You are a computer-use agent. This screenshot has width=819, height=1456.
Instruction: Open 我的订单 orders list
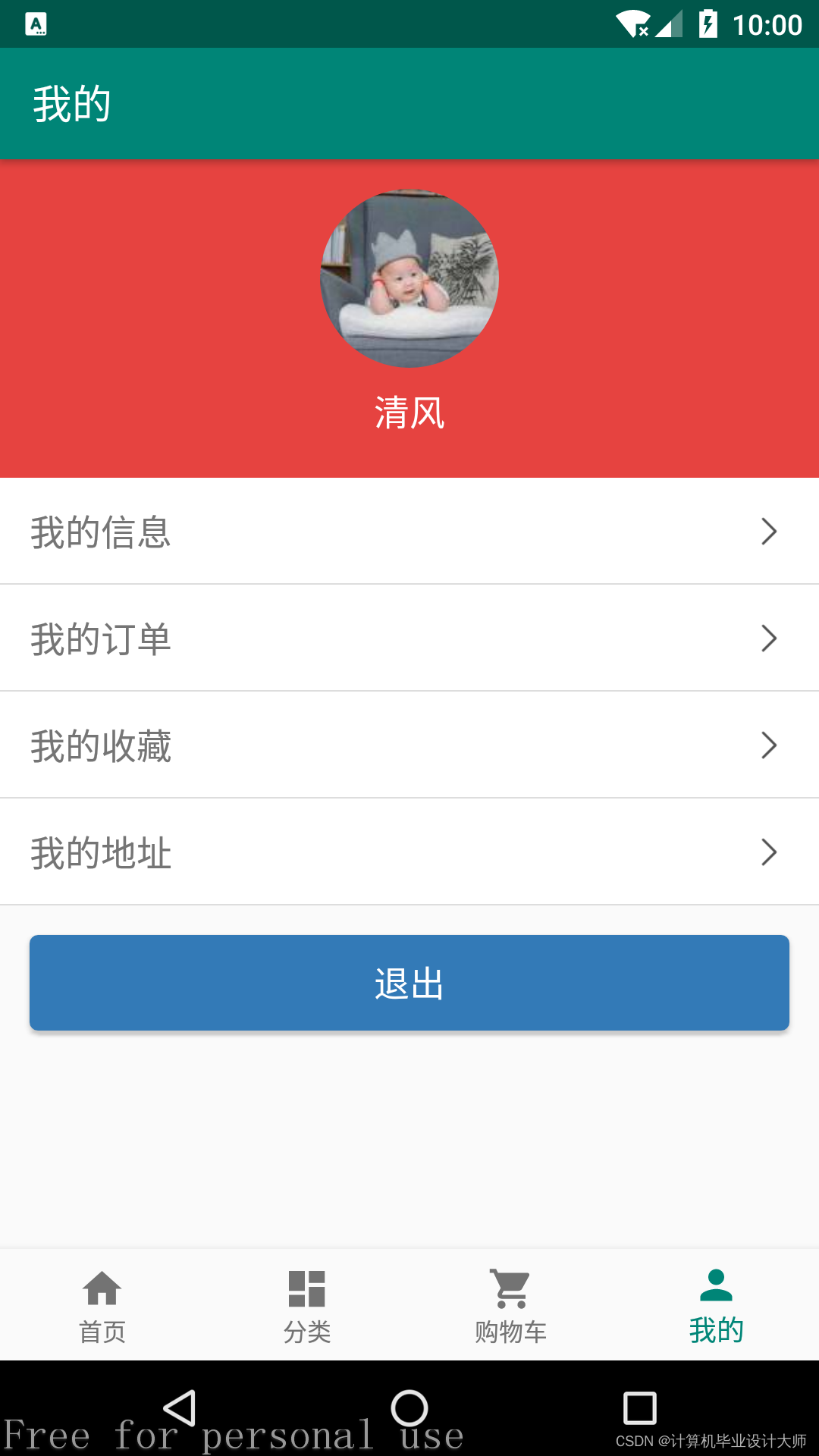click(x=409, y=638)
